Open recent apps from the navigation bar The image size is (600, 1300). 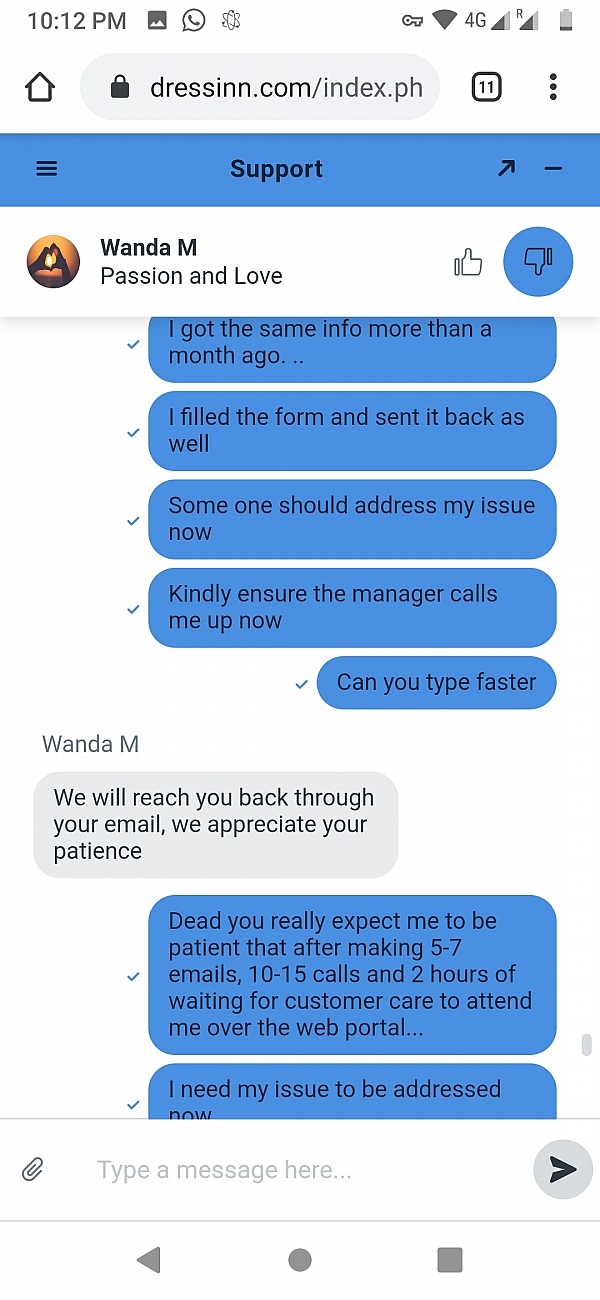click(x=450, y=1260)
